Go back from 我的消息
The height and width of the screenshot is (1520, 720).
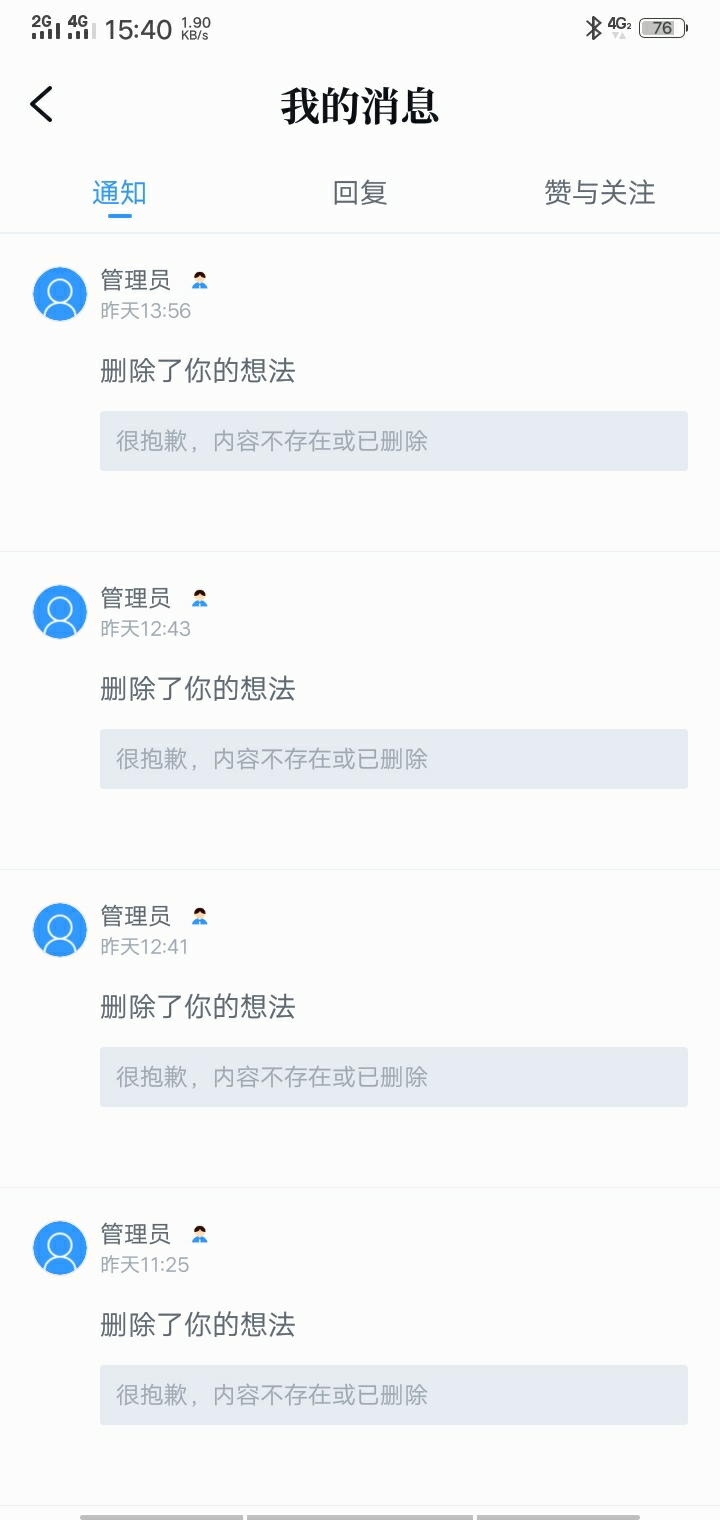[42, 104]
